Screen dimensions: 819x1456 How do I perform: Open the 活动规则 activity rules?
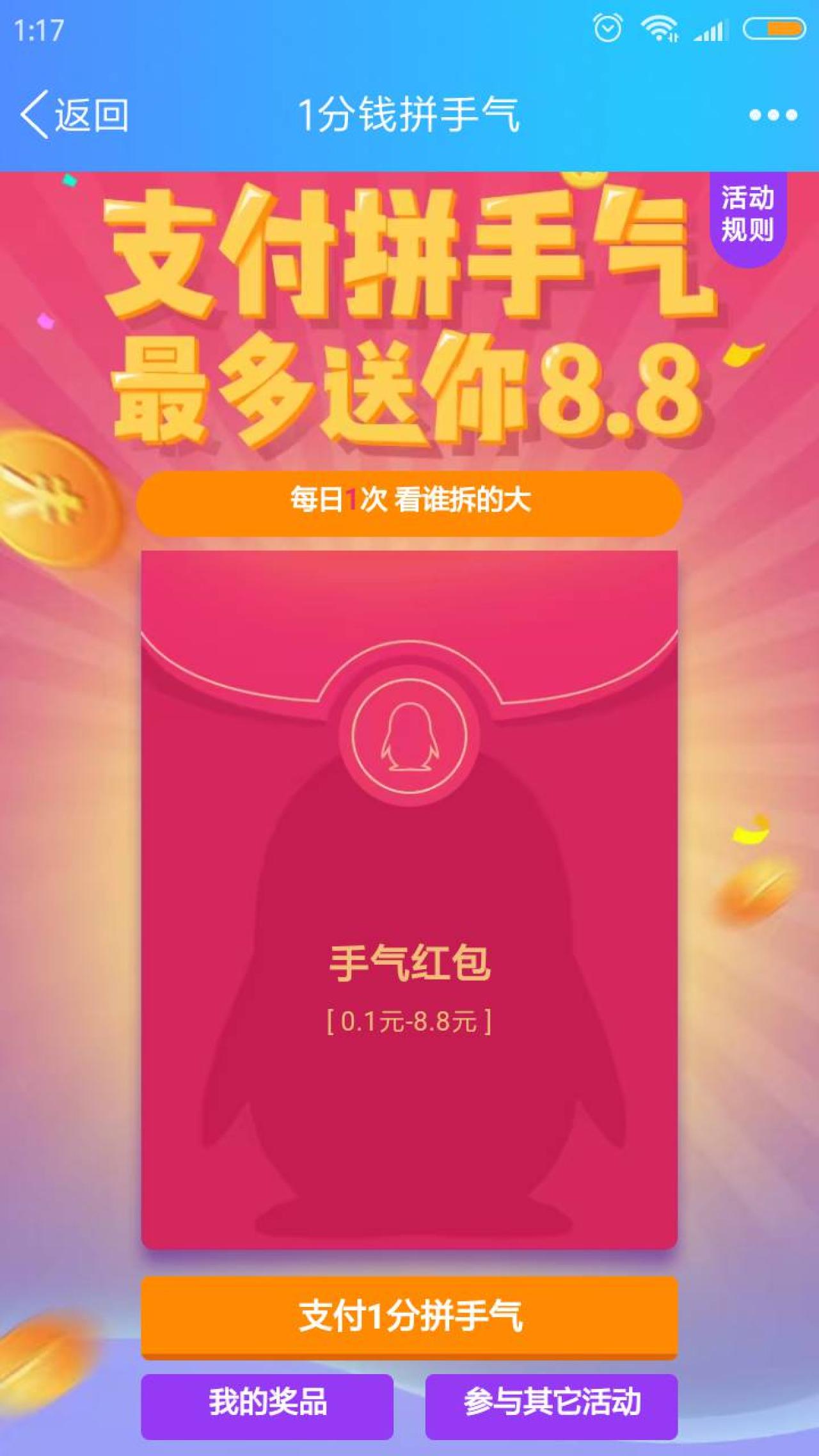coord(747,214)
